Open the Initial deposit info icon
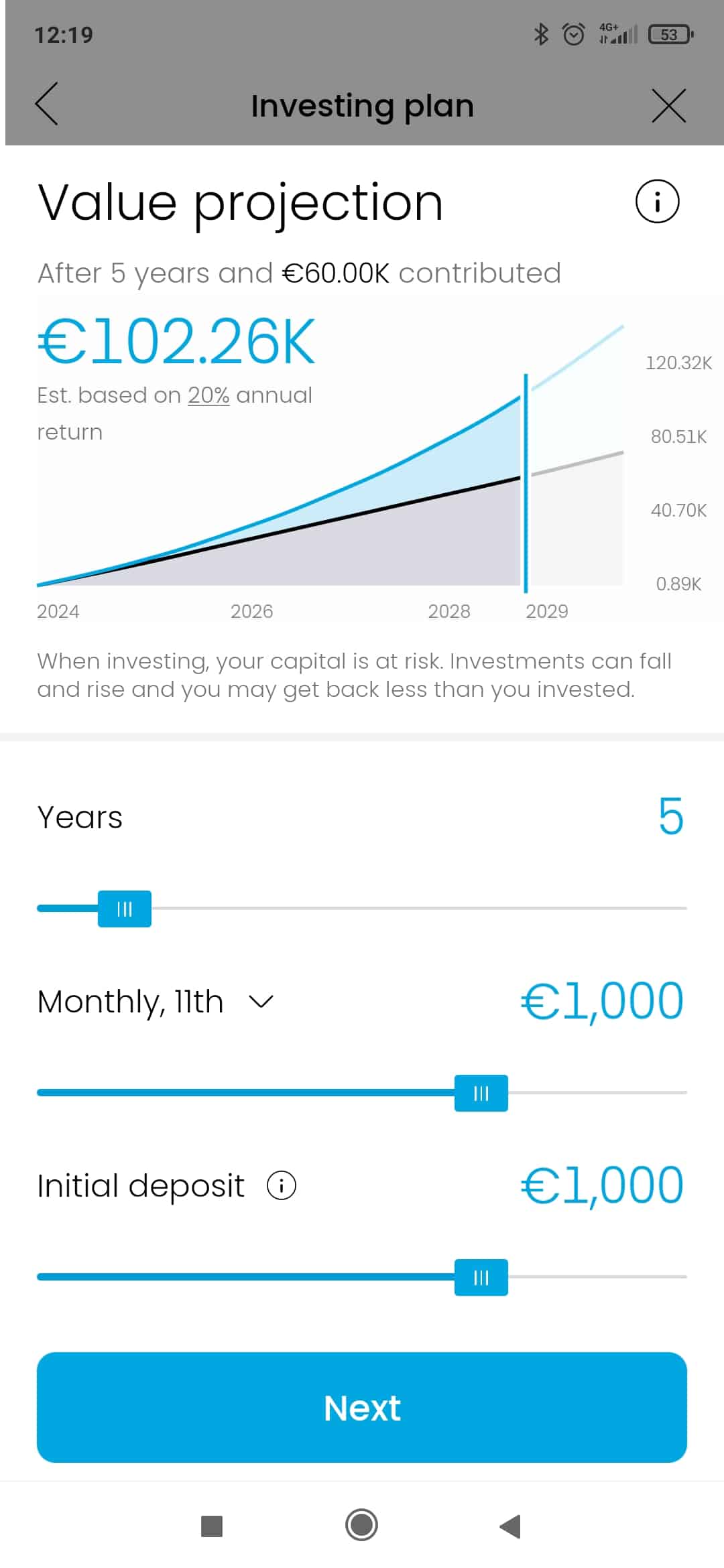 (x=282, y=1185)
